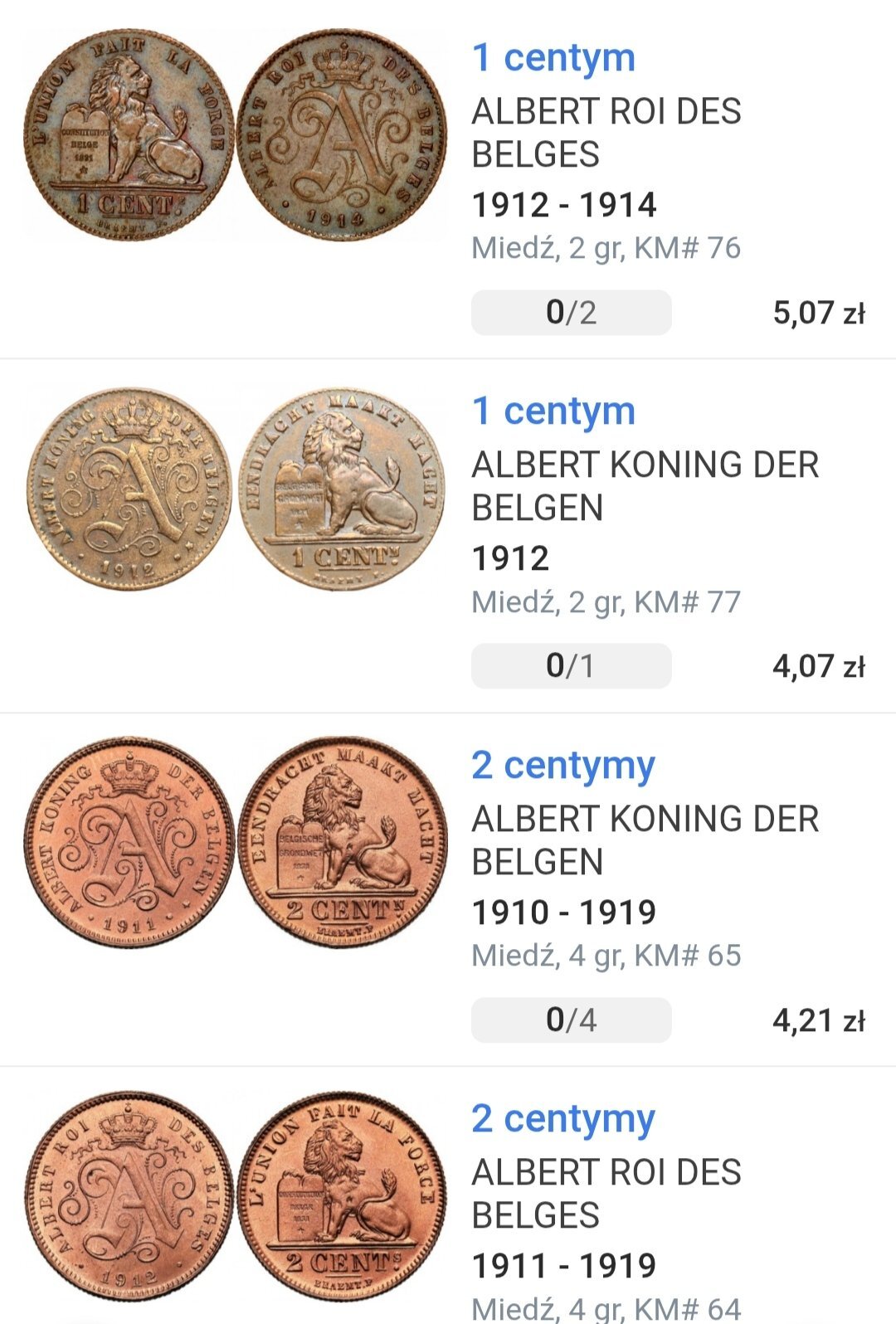View the coin images for KM# 77
This screenshot has height=1324, width=896.
(235, 489)
